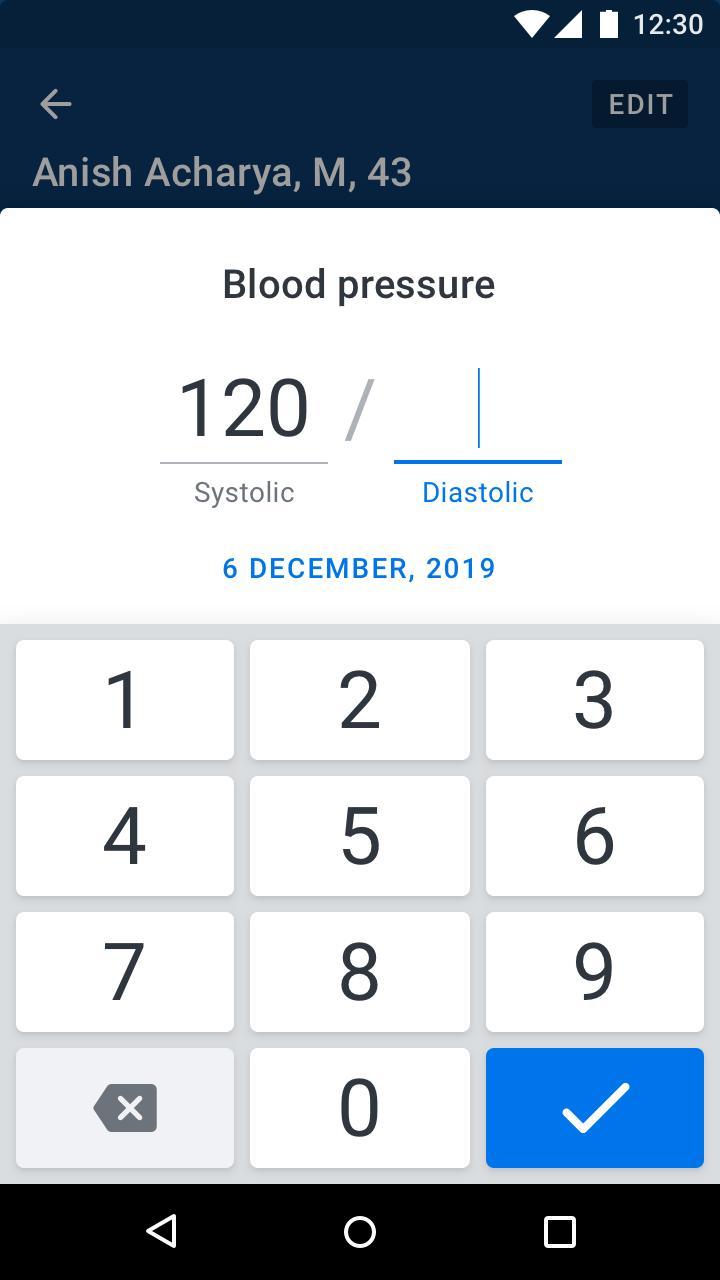Tap digit 1 on the keypad
The width and height of the screenshot is (720, 1280).
[x=124, y=699]
